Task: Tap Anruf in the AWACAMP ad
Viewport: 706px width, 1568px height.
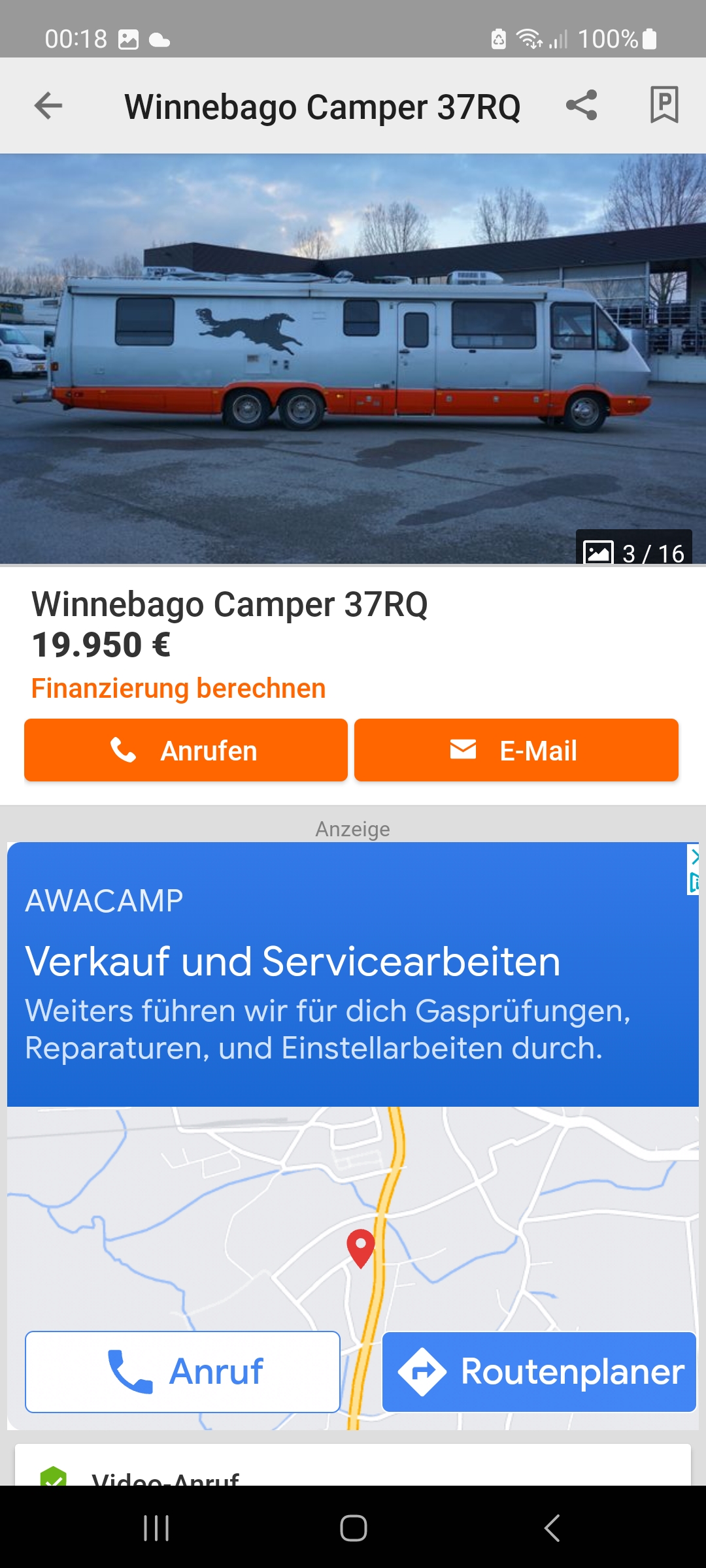Action: coord(182,1371)
